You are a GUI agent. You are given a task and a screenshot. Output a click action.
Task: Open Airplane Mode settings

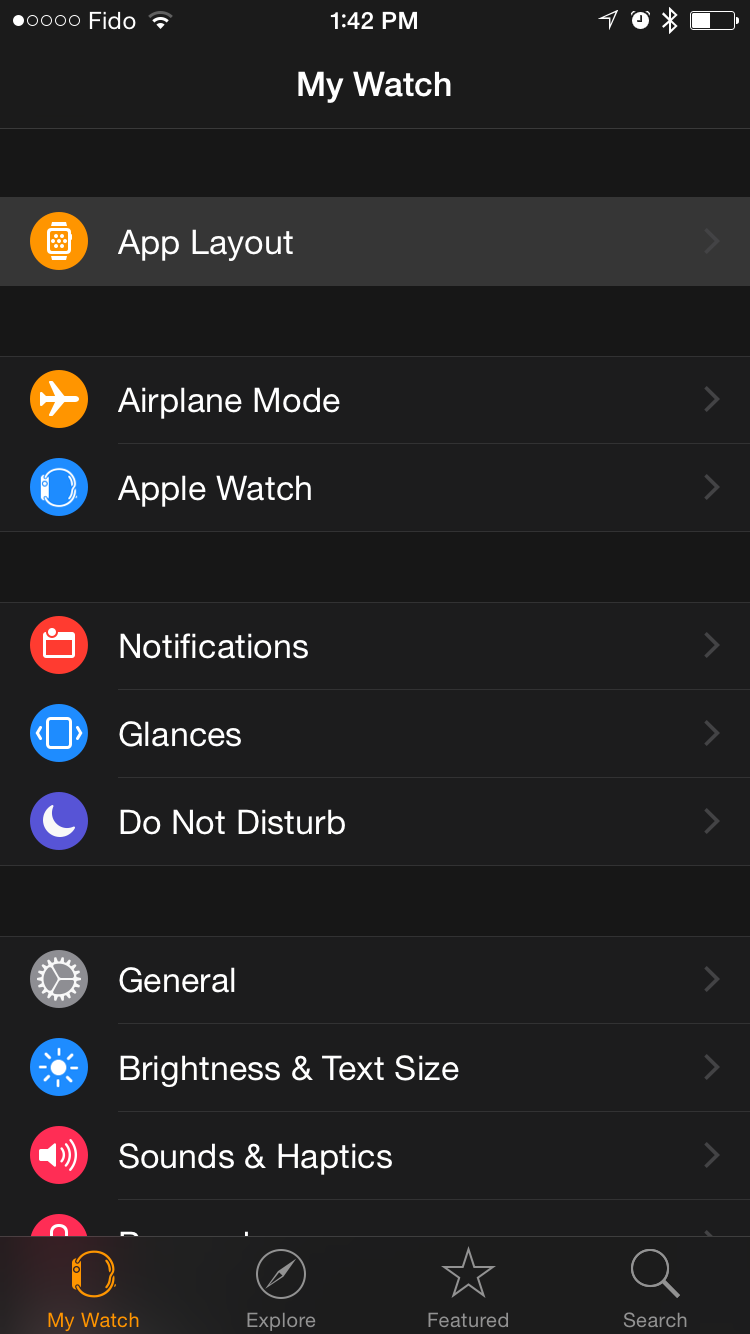click(x=374, y=400)
